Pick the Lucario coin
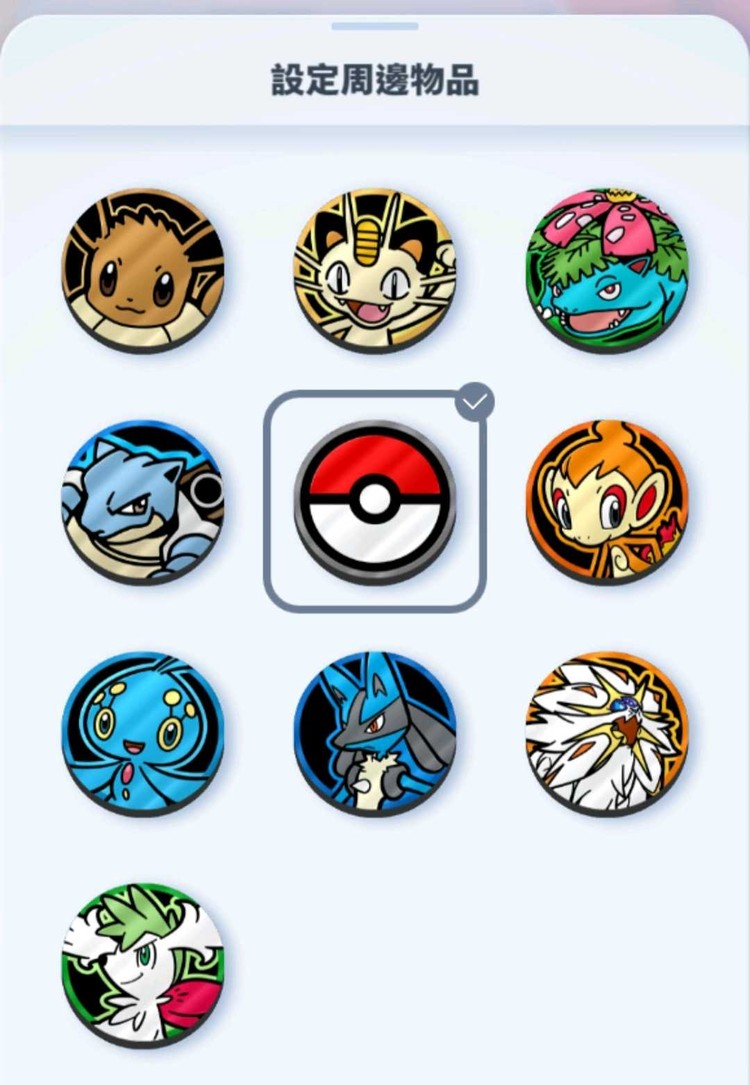Image resolution: width=750 pixels, height=1085 pixels. click(x=375, y=732)
